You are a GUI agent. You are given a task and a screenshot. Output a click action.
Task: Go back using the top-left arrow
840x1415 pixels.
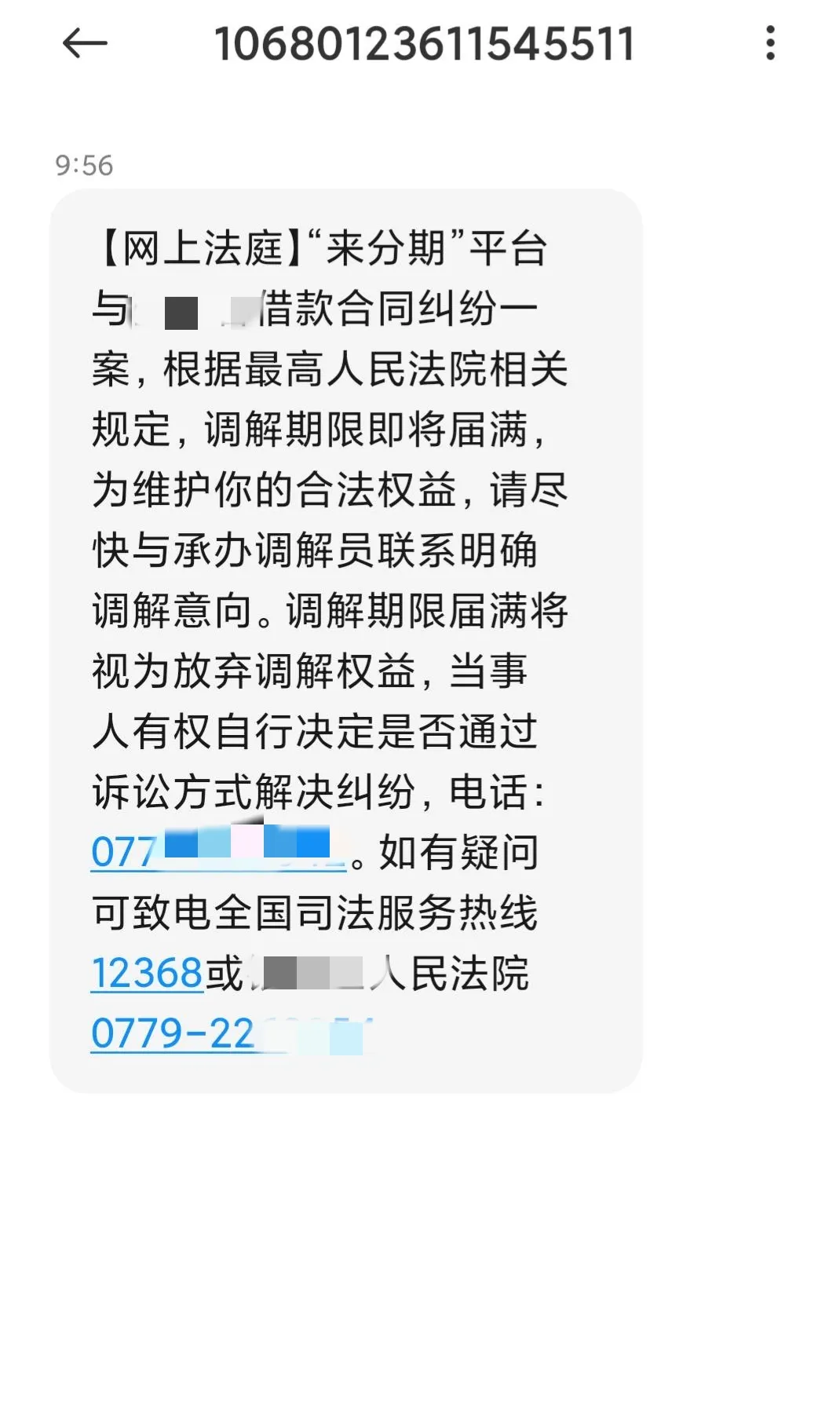coord(84,43)
